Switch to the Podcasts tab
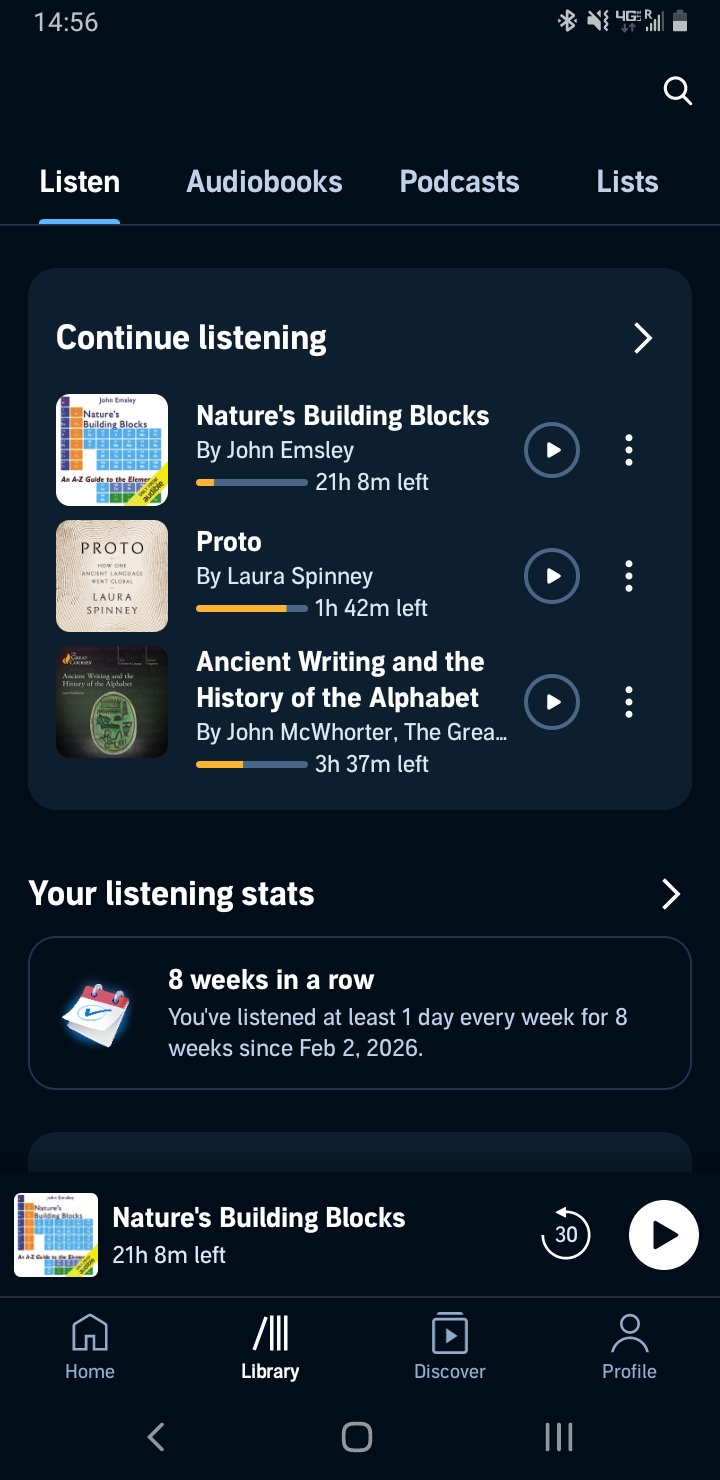Screen dimensions: 720x1480 point(459,182)
